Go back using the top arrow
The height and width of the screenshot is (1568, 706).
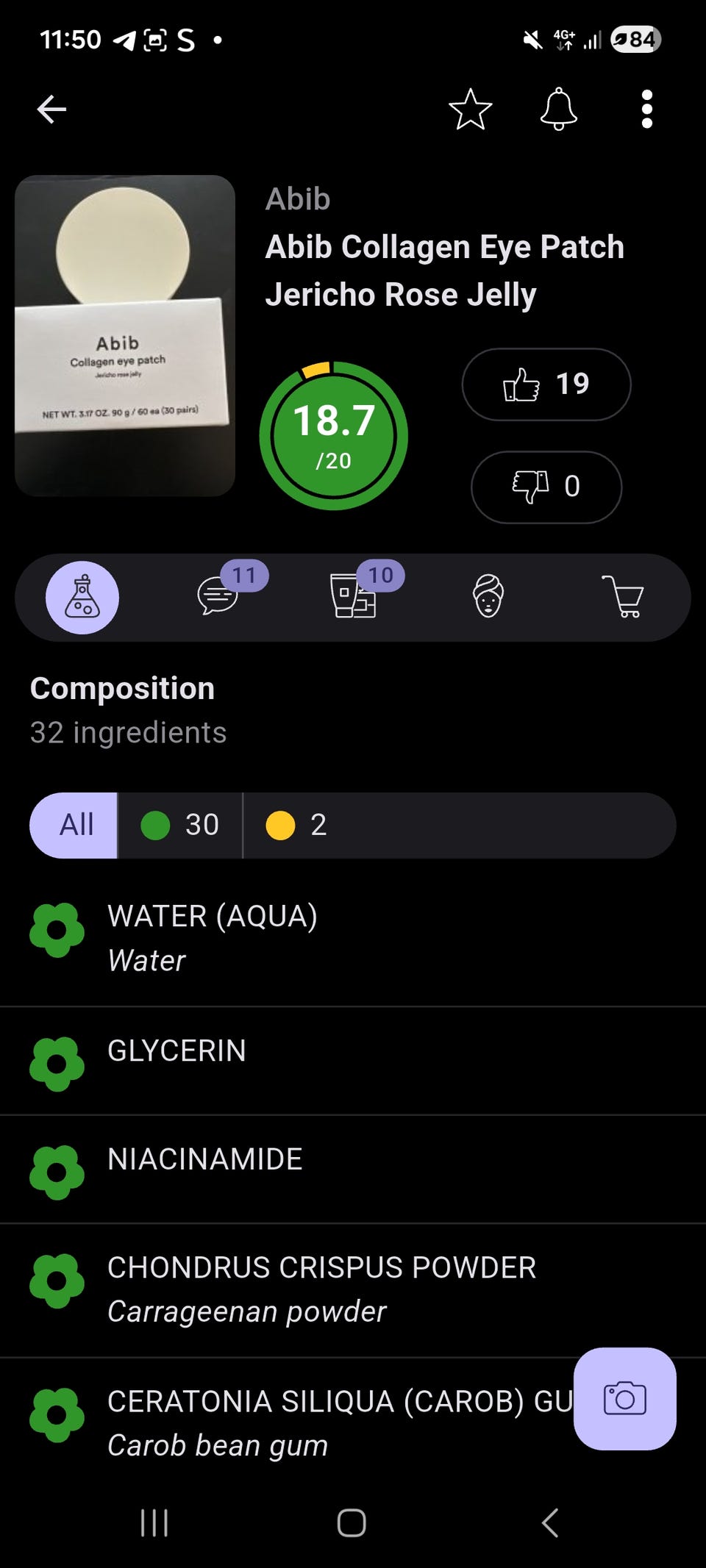click(x=51, y=110)
